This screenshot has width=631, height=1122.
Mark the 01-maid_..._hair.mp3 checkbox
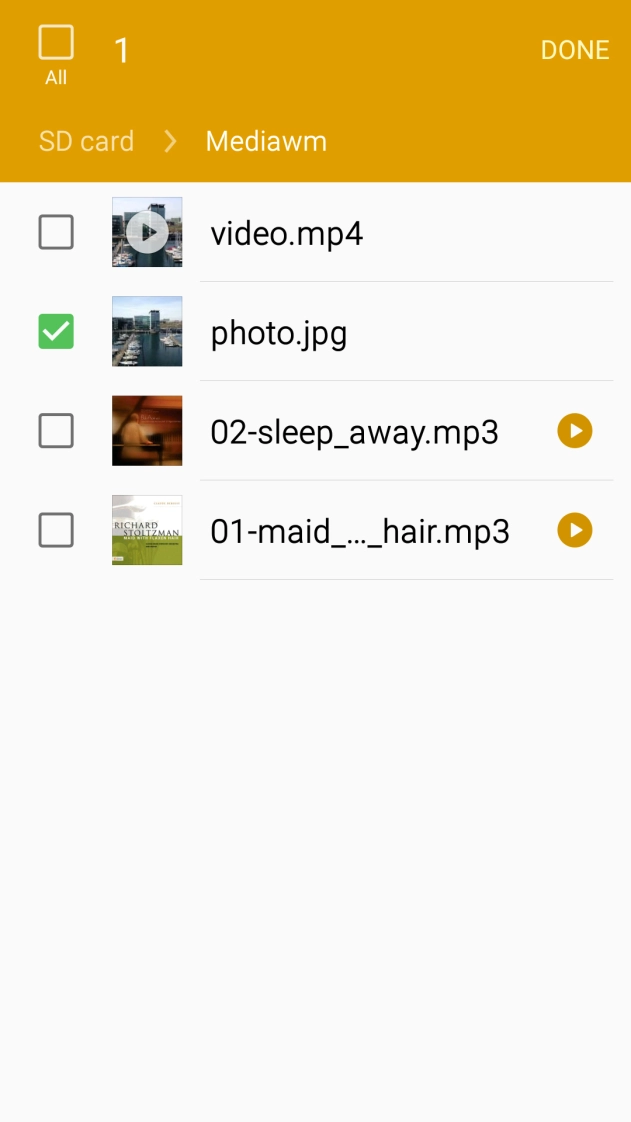(x=56, y=530)
